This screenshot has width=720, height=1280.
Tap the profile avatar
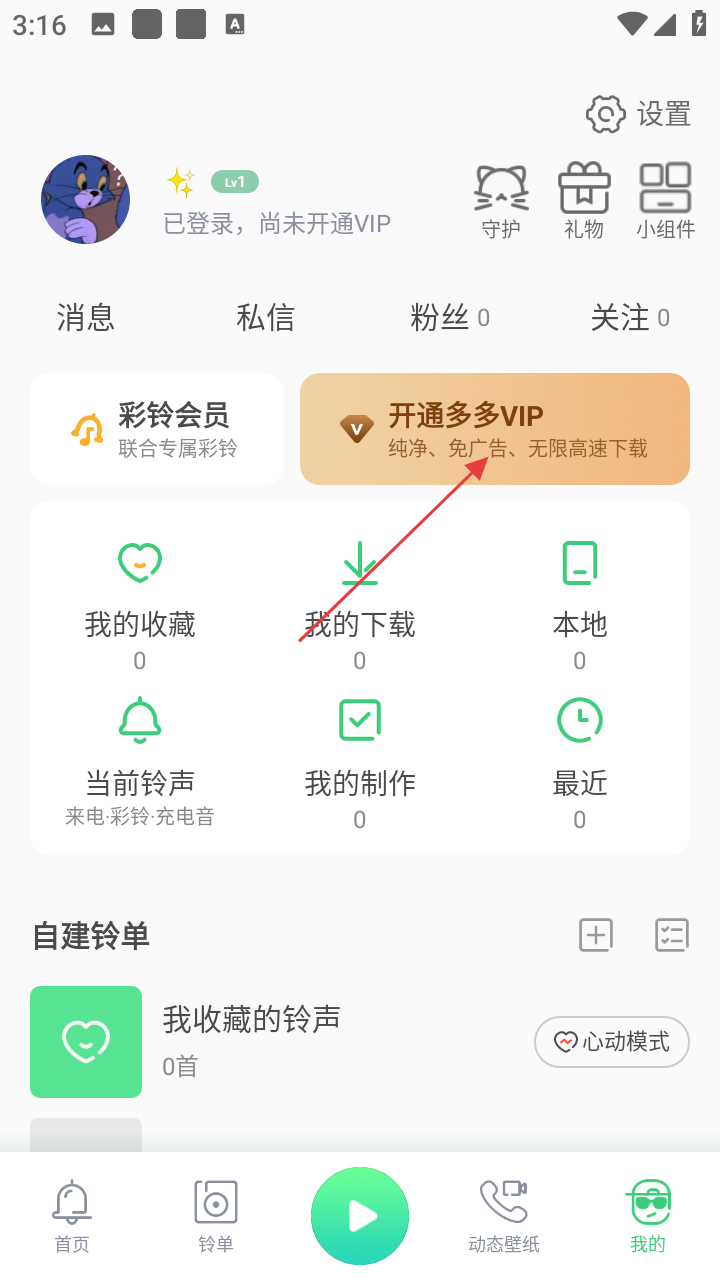(85, 200)
